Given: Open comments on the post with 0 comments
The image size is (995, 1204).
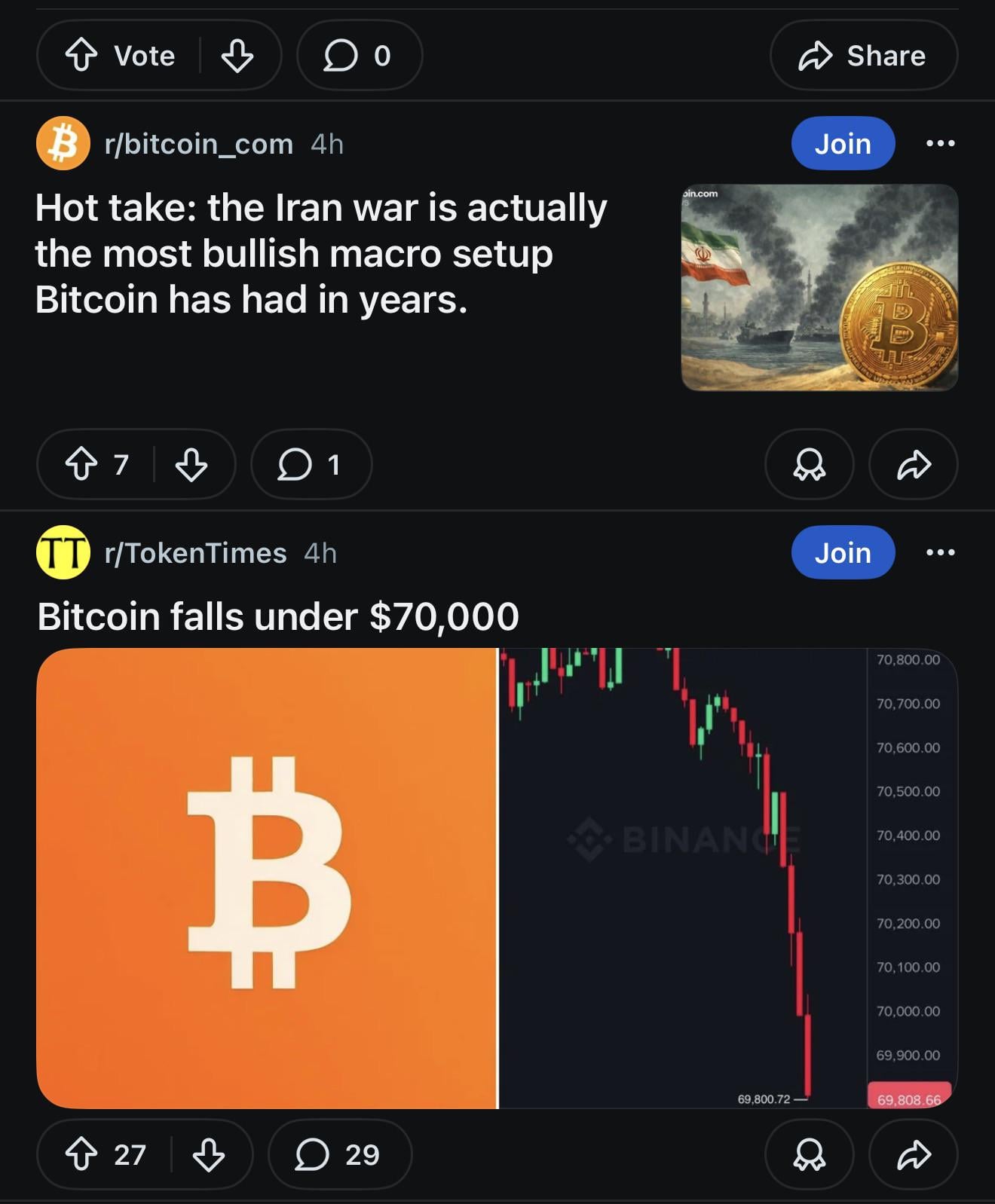Looking at the screenshot, I should pyautogui.click(x=359, y=56).
